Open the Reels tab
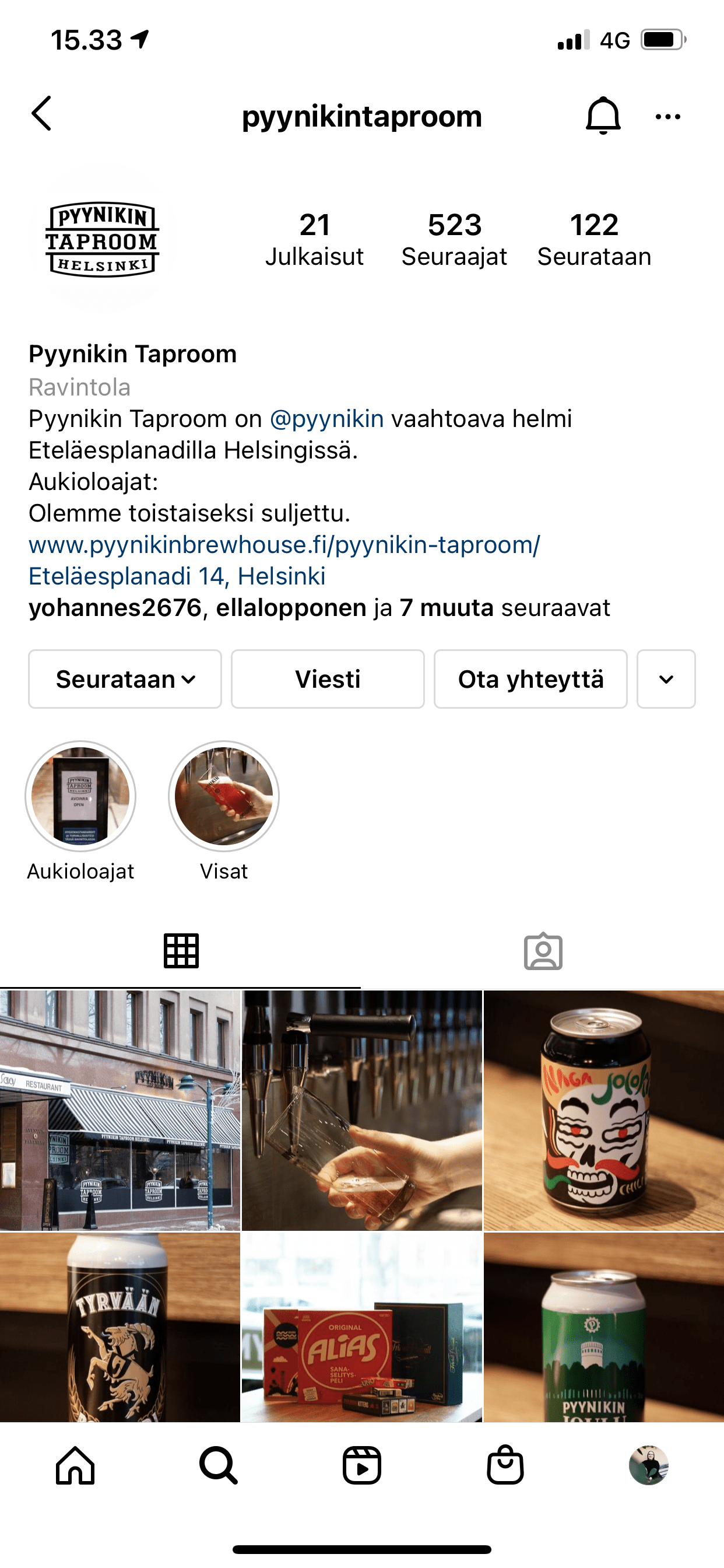The width and height of the screenshot is (724, 1568). pos(361,1465)
